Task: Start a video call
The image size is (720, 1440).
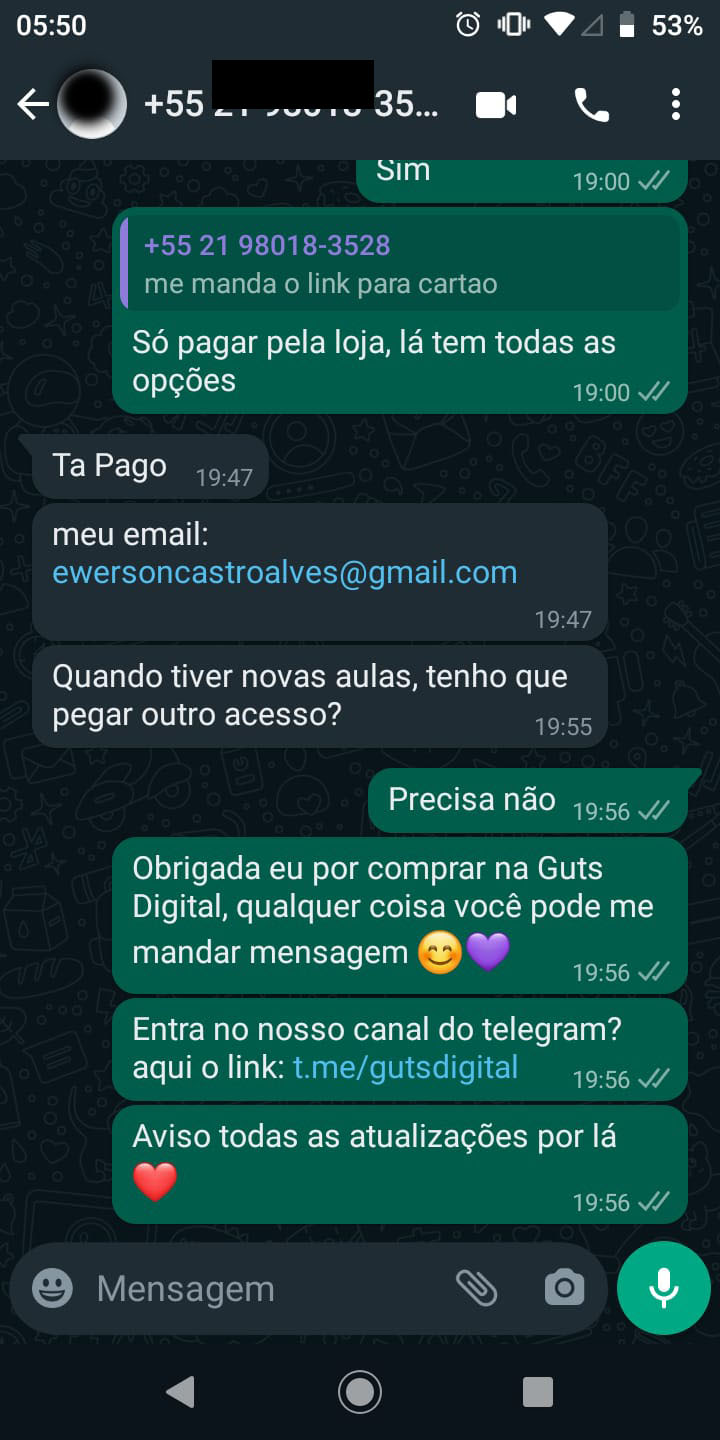Action: coord(496,104)
